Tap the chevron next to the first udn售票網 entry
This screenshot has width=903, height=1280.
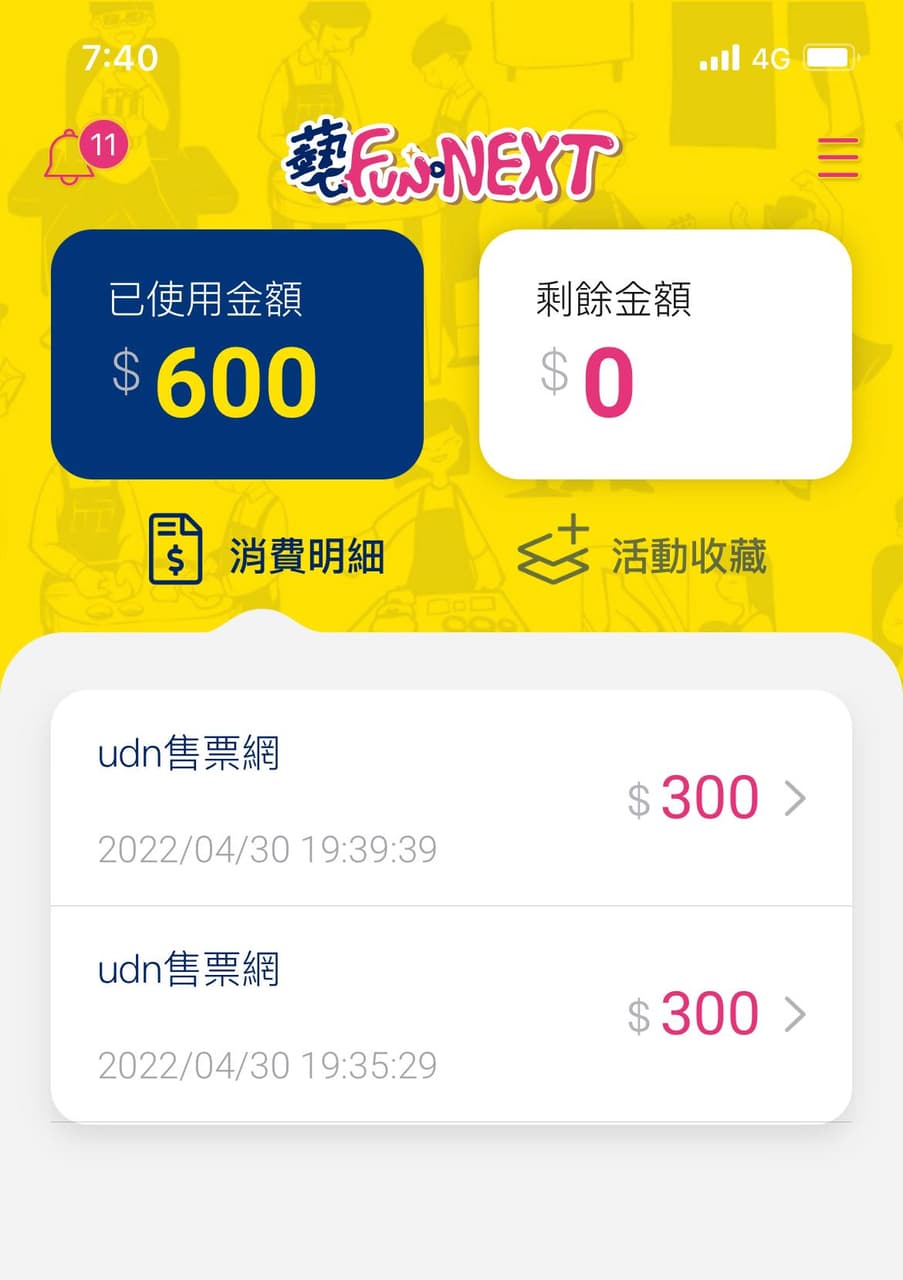(795, 797)
